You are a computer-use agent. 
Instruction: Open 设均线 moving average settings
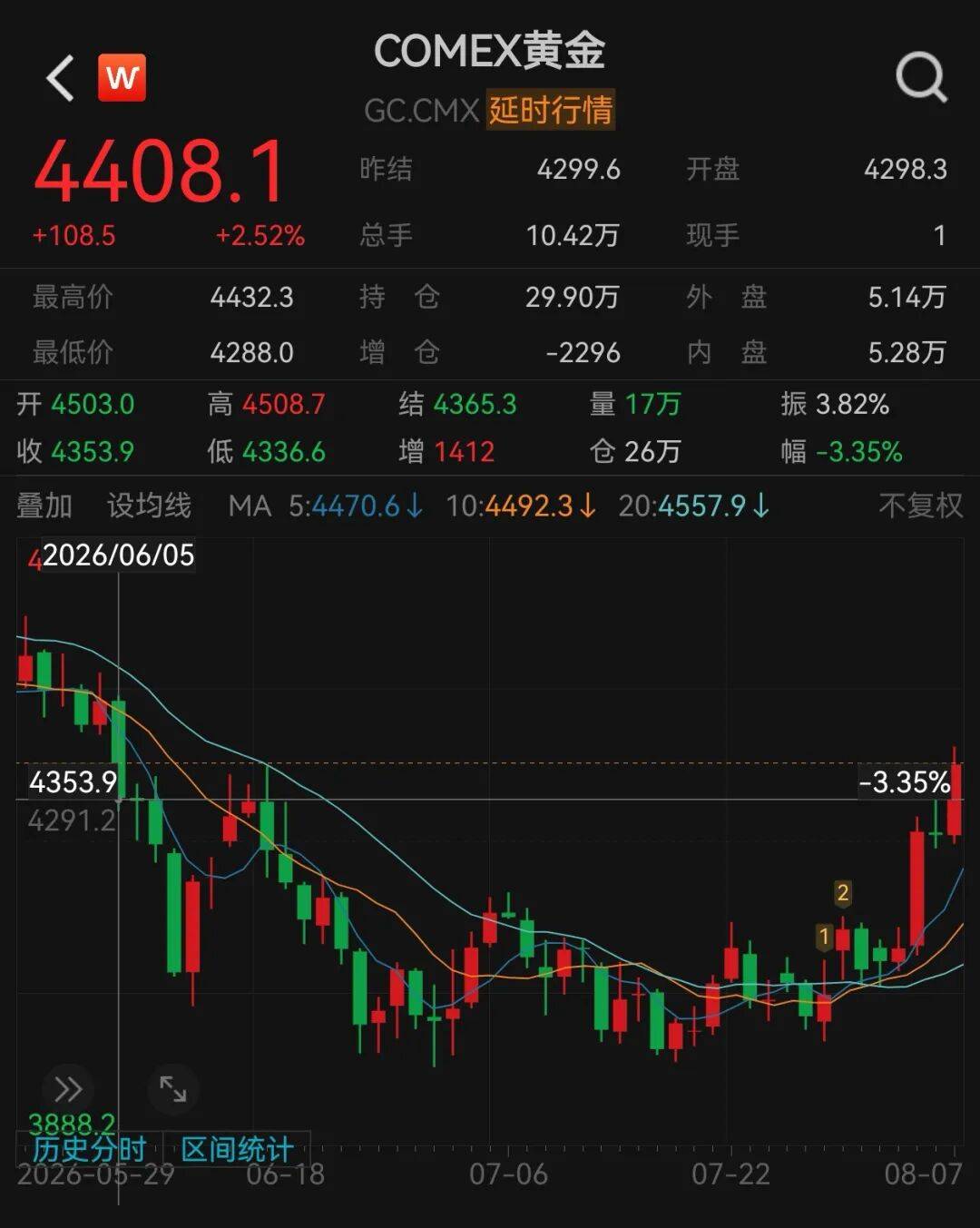[150, 506]
